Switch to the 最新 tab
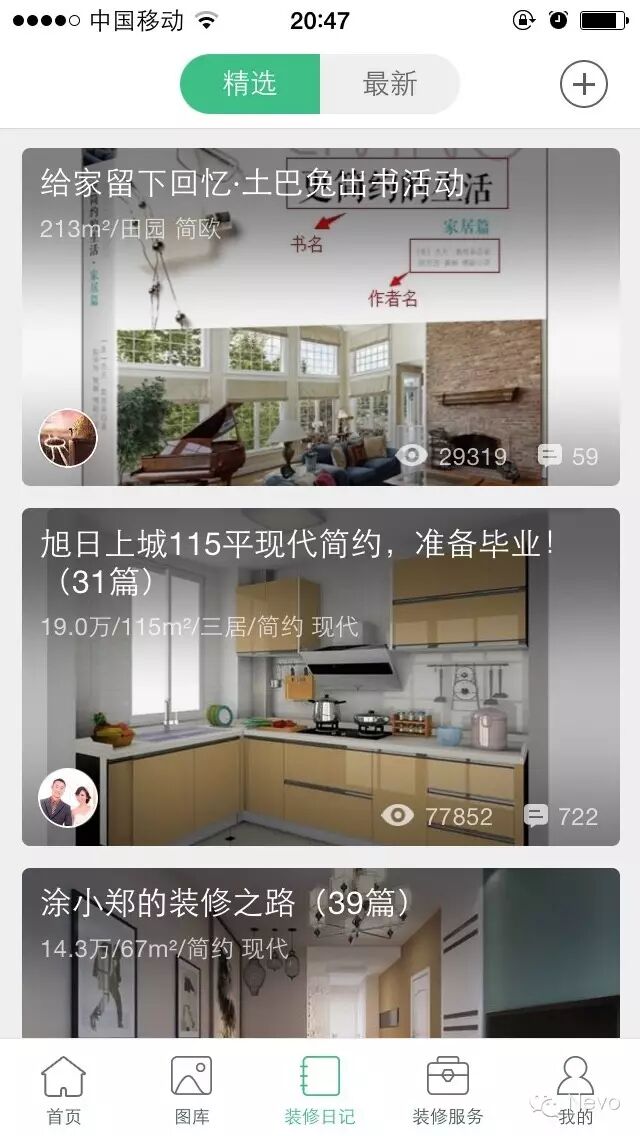 coord(389,84)
